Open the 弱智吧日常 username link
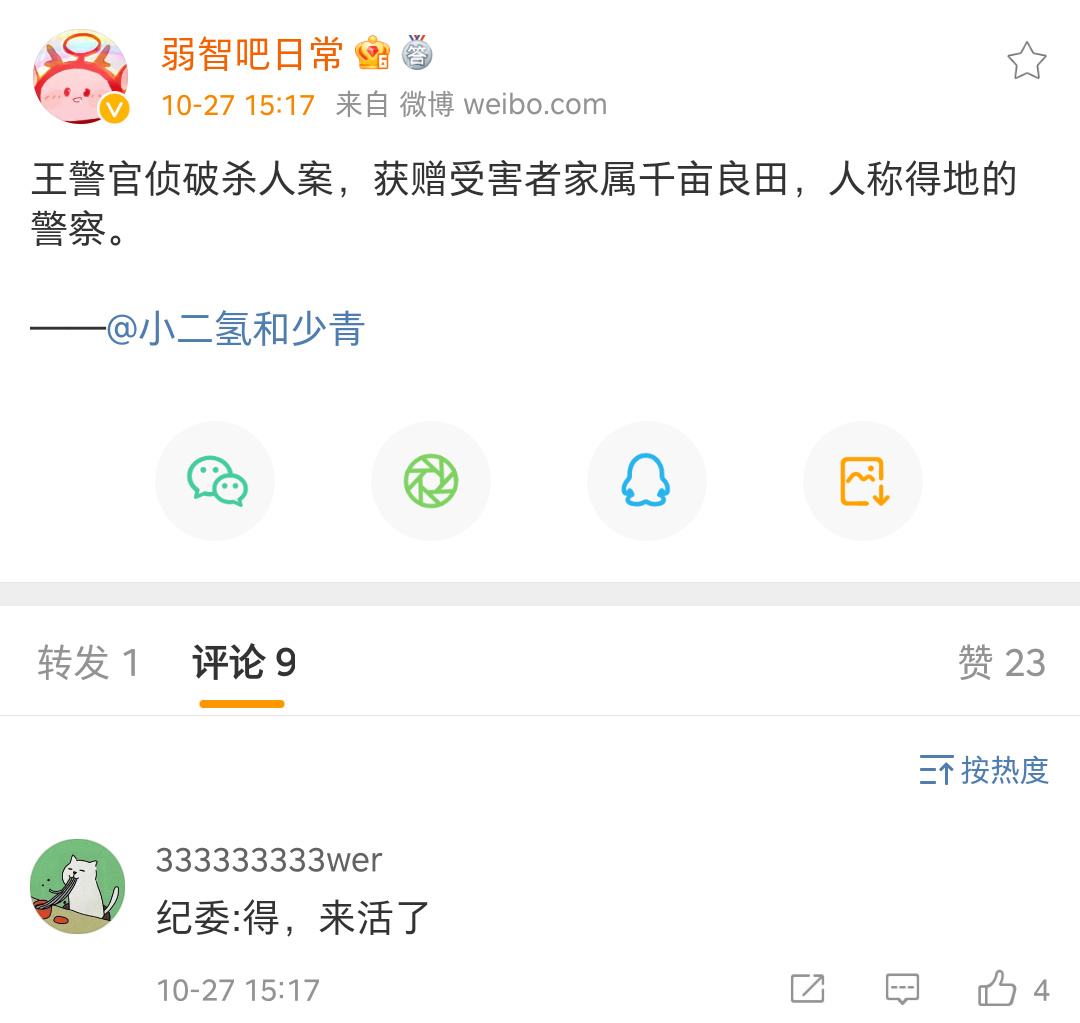The height and width of the screenshot is (1023, 1080). (252, 54)
